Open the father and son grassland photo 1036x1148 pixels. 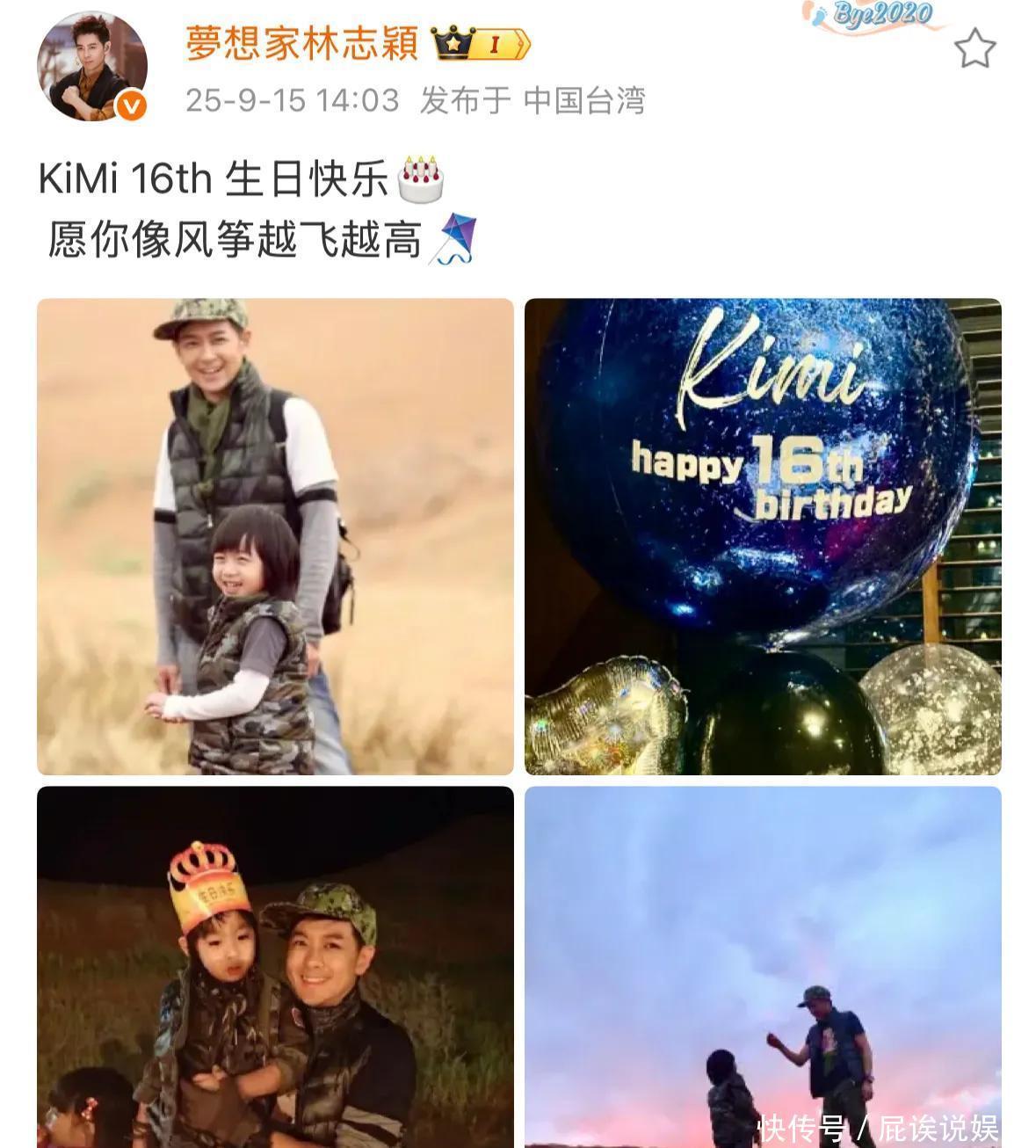coord(275,536)
